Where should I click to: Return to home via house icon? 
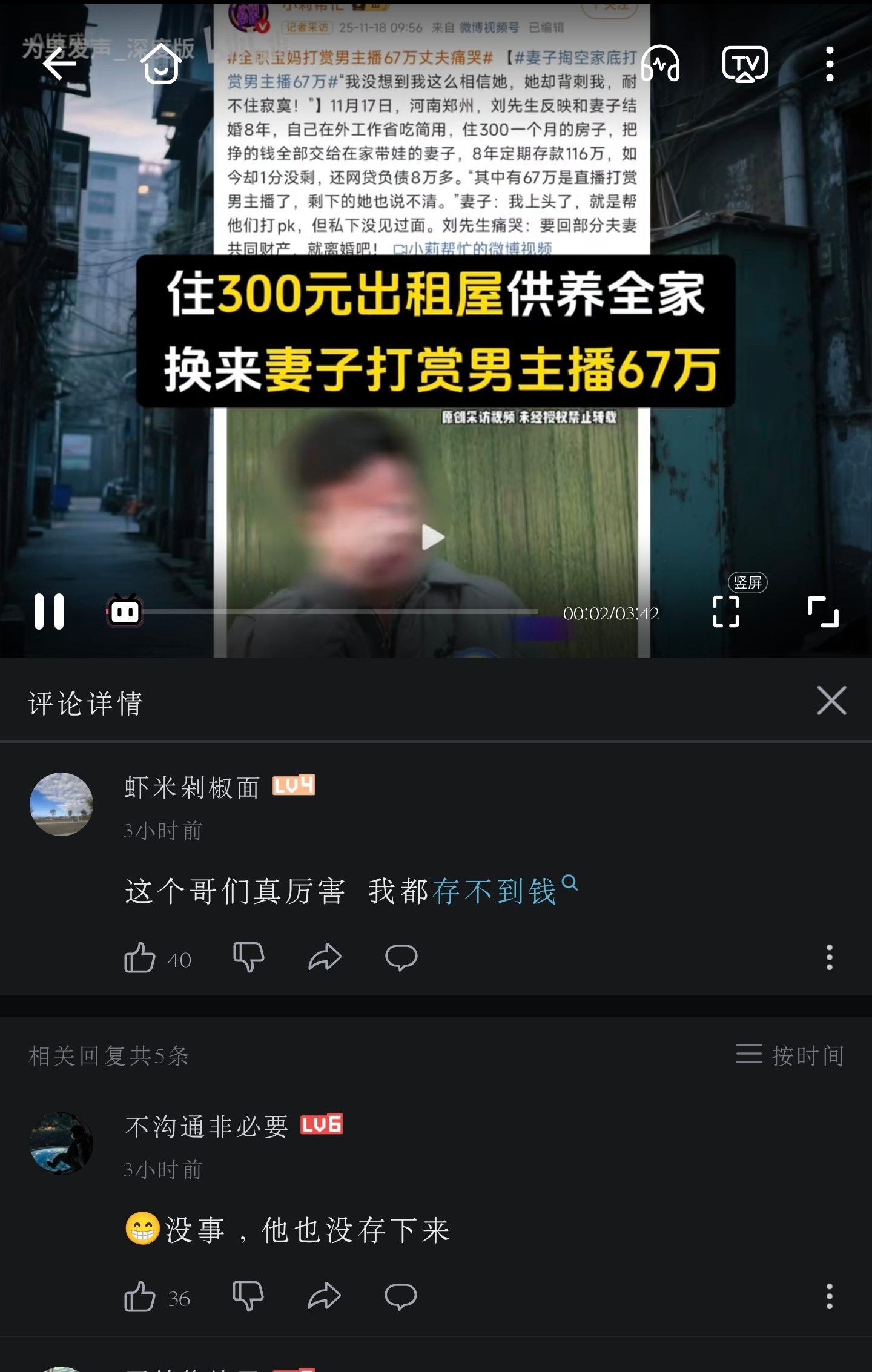(x=161, y=64)
